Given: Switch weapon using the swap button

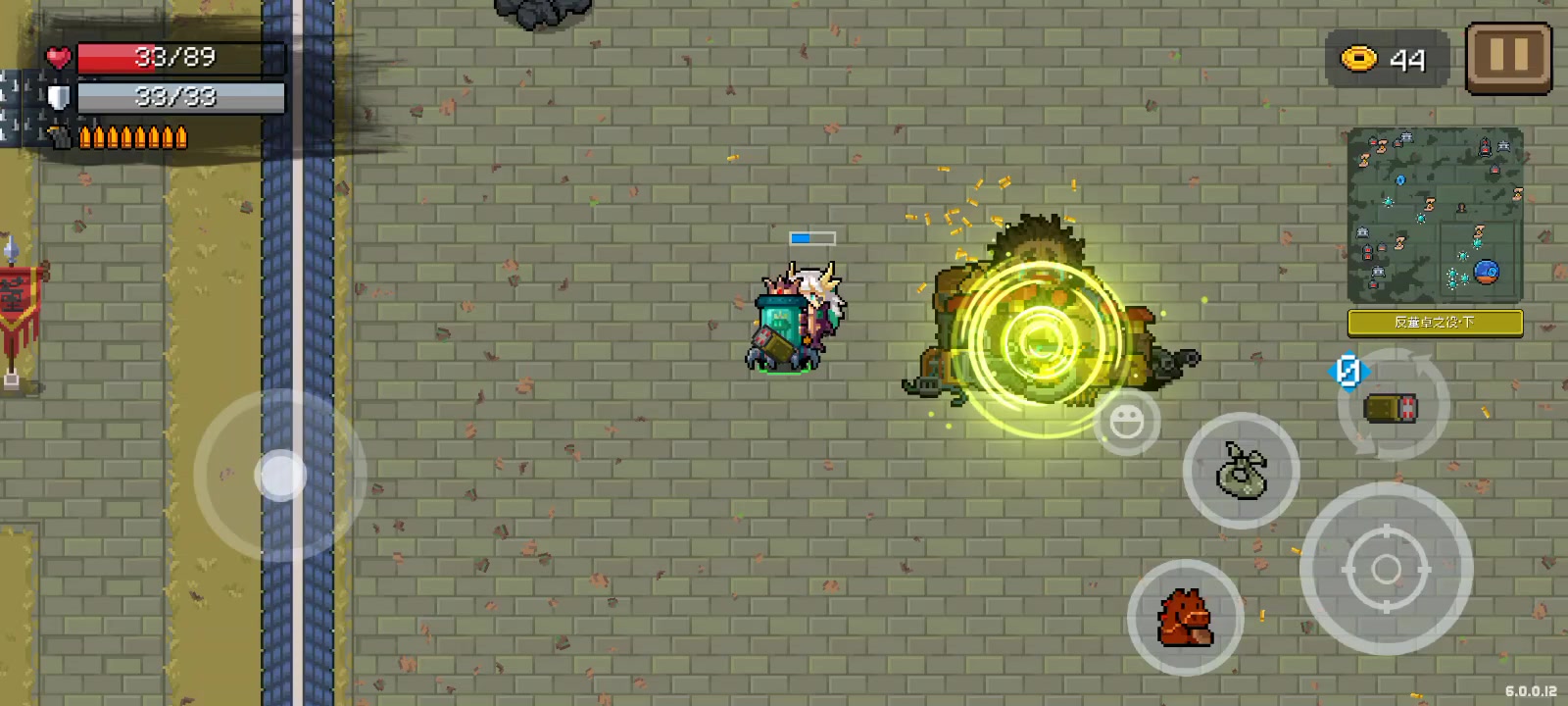Looking at the screenshot, I should coord(1392,407).
